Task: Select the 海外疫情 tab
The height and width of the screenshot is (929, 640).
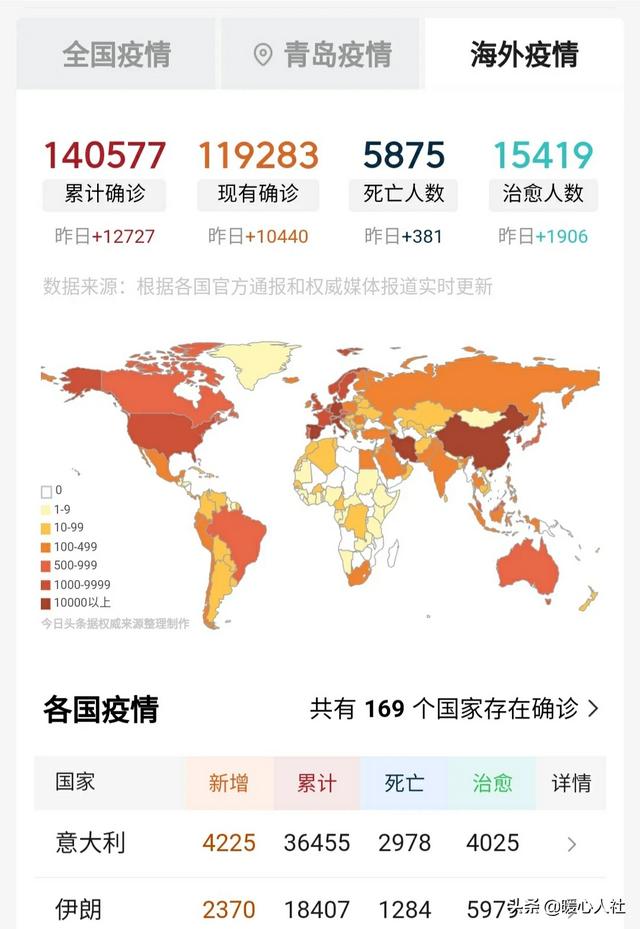Action: pyautogui.click(x=523, y=54)
